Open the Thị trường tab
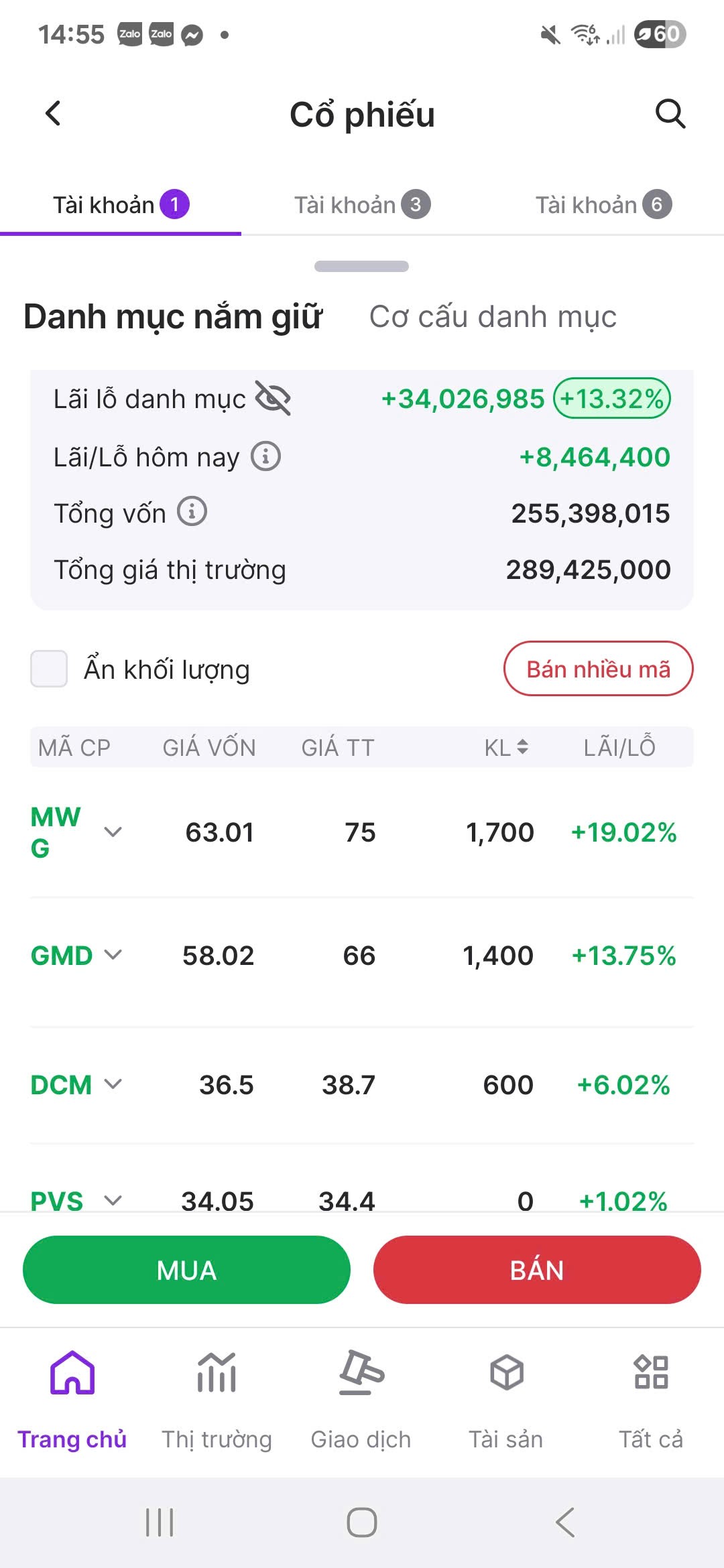Viewport: 724px width, 1568px height. click(217, 1400)
